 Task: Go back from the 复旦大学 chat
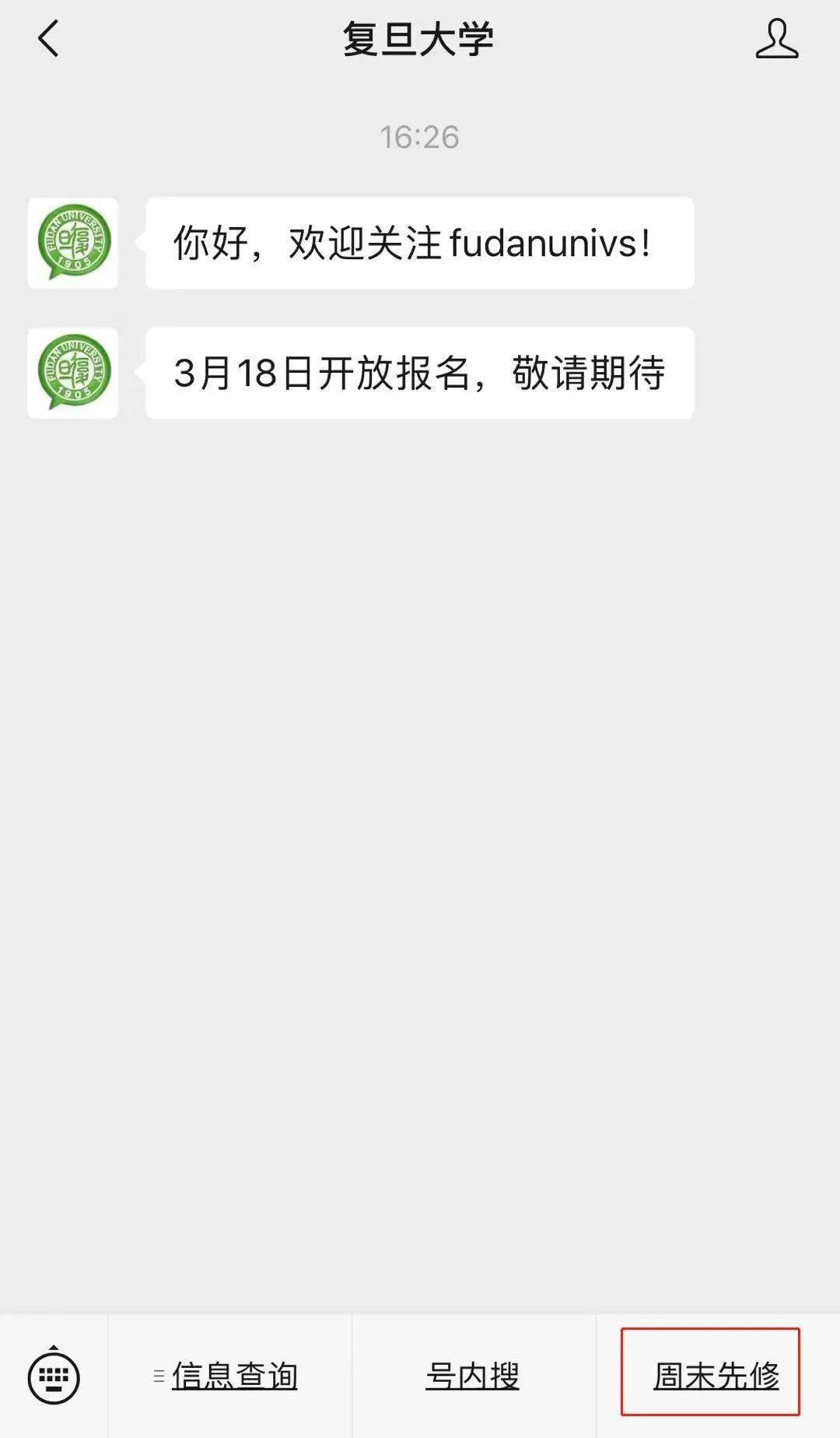point(48,39)
